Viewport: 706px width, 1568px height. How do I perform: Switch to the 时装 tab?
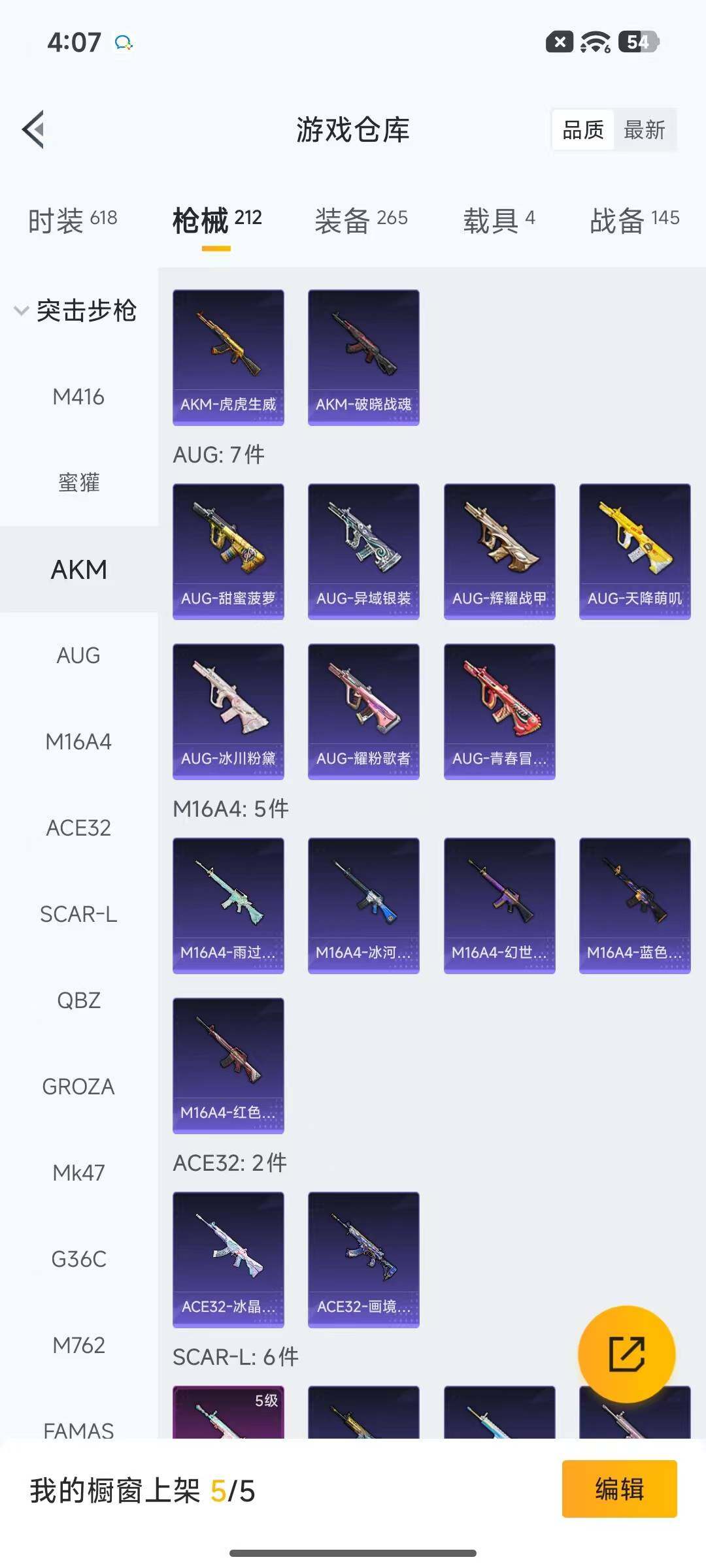coord(72,220)
